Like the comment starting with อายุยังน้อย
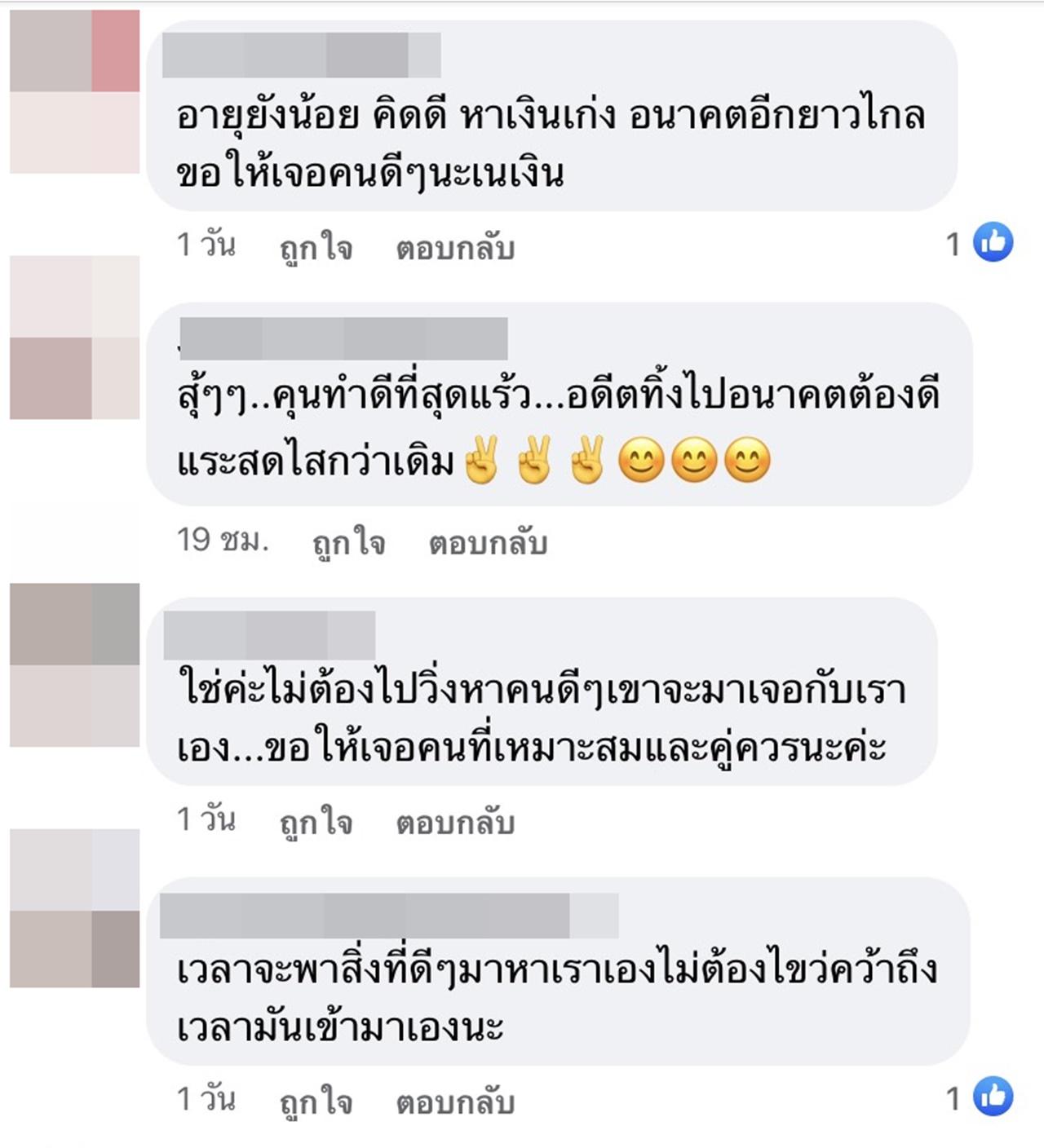Viewport: 1044px width, 1148px height. [316, 248]
